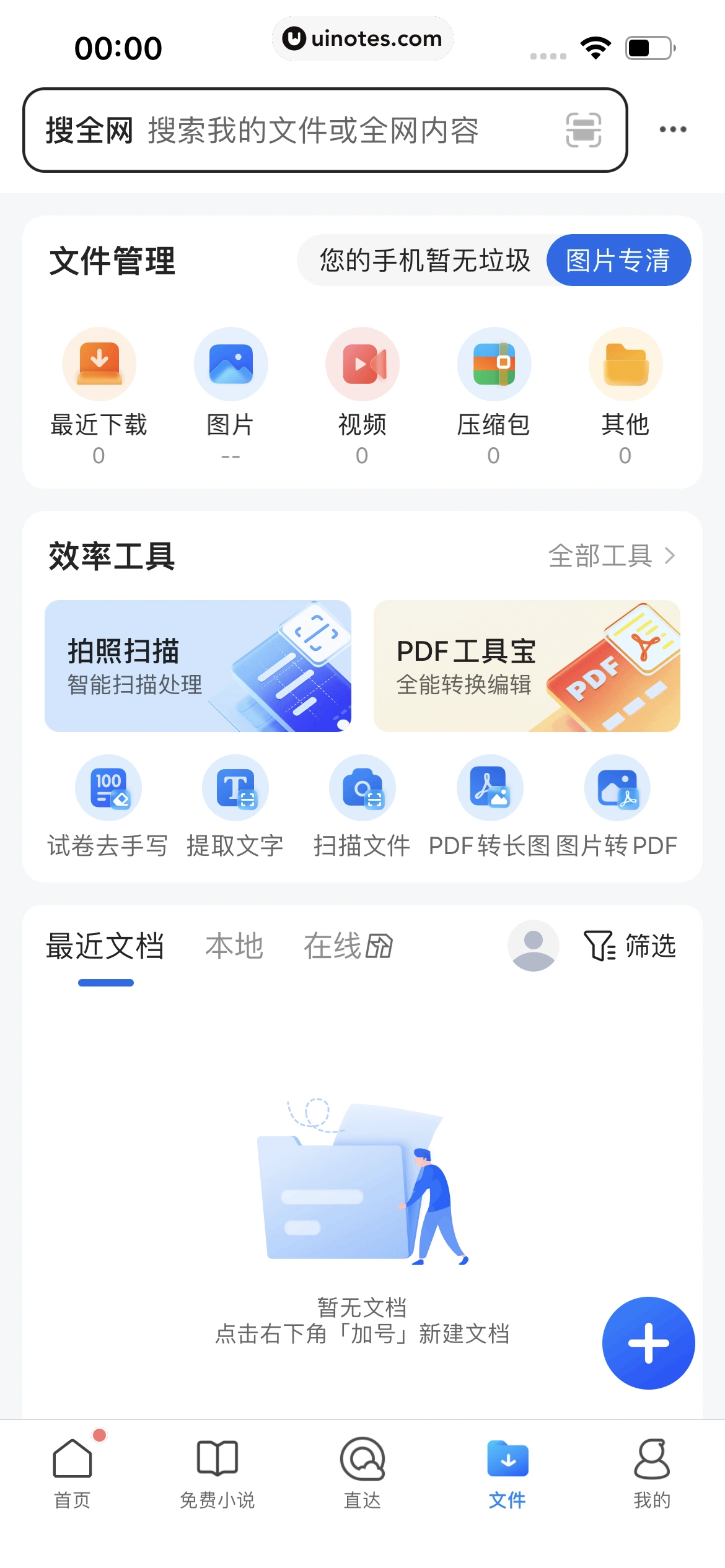The height and width of the screenshot is (1568, 725).
Task: Tap the profile avatar icon
Action: coord(533,946)
